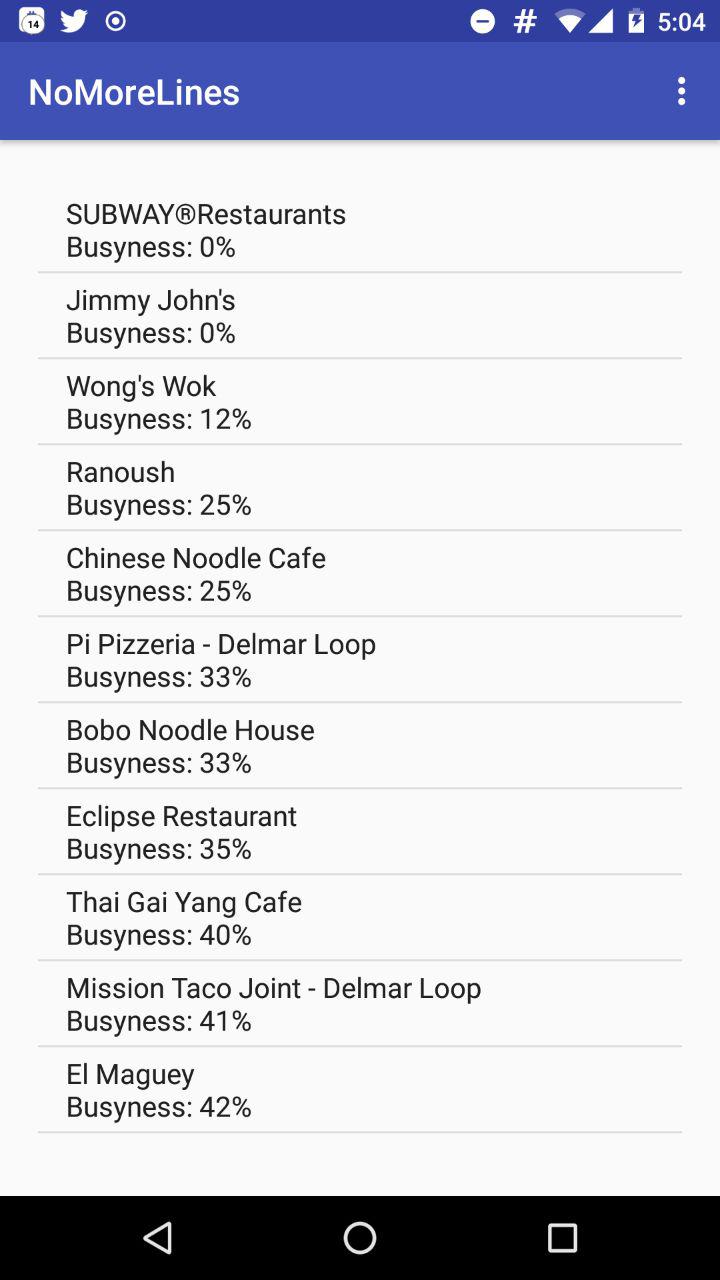
Task: Open Pi Pizzeria - Delmar Loop
Action: (360, 660)
